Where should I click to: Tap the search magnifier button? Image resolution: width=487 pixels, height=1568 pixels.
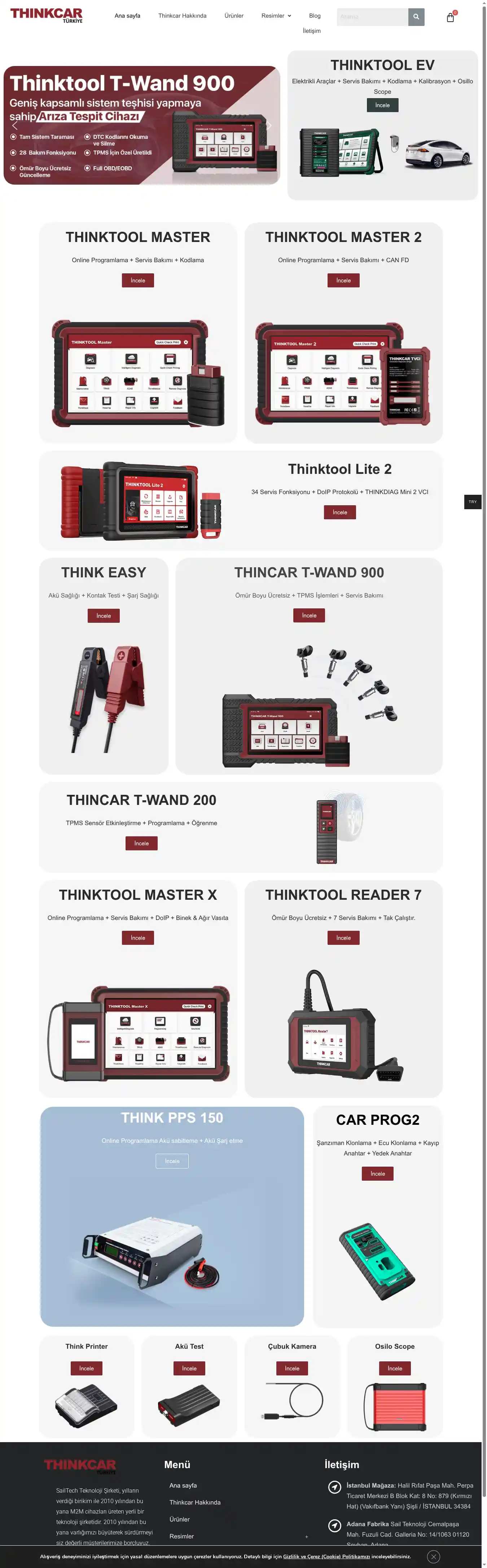(416, 17)
